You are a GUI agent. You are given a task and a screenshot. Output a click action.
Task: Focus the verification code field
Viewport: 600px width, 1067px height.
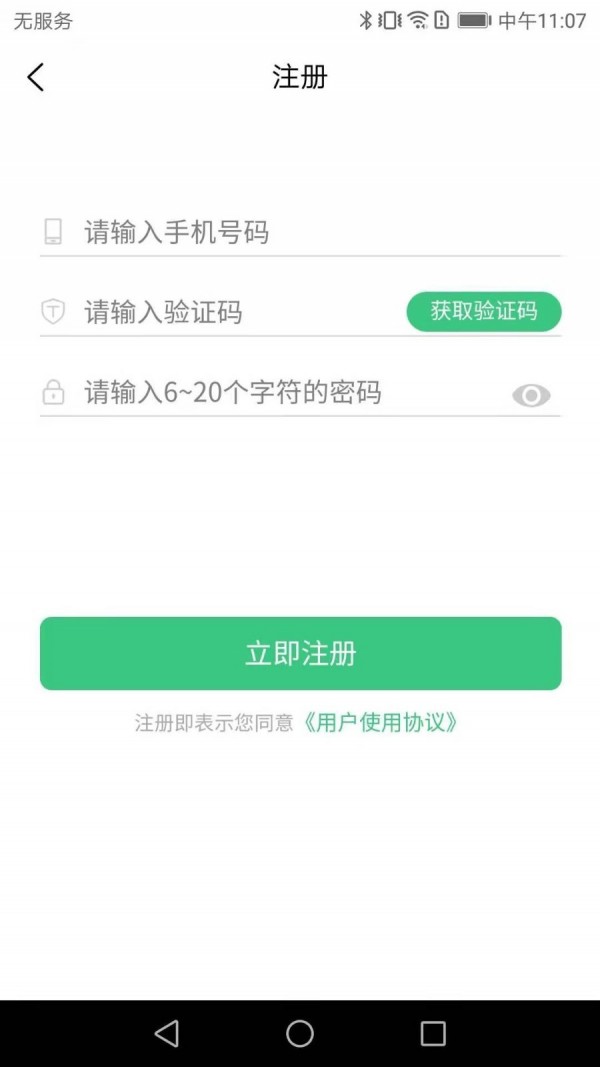click(230, 312)
